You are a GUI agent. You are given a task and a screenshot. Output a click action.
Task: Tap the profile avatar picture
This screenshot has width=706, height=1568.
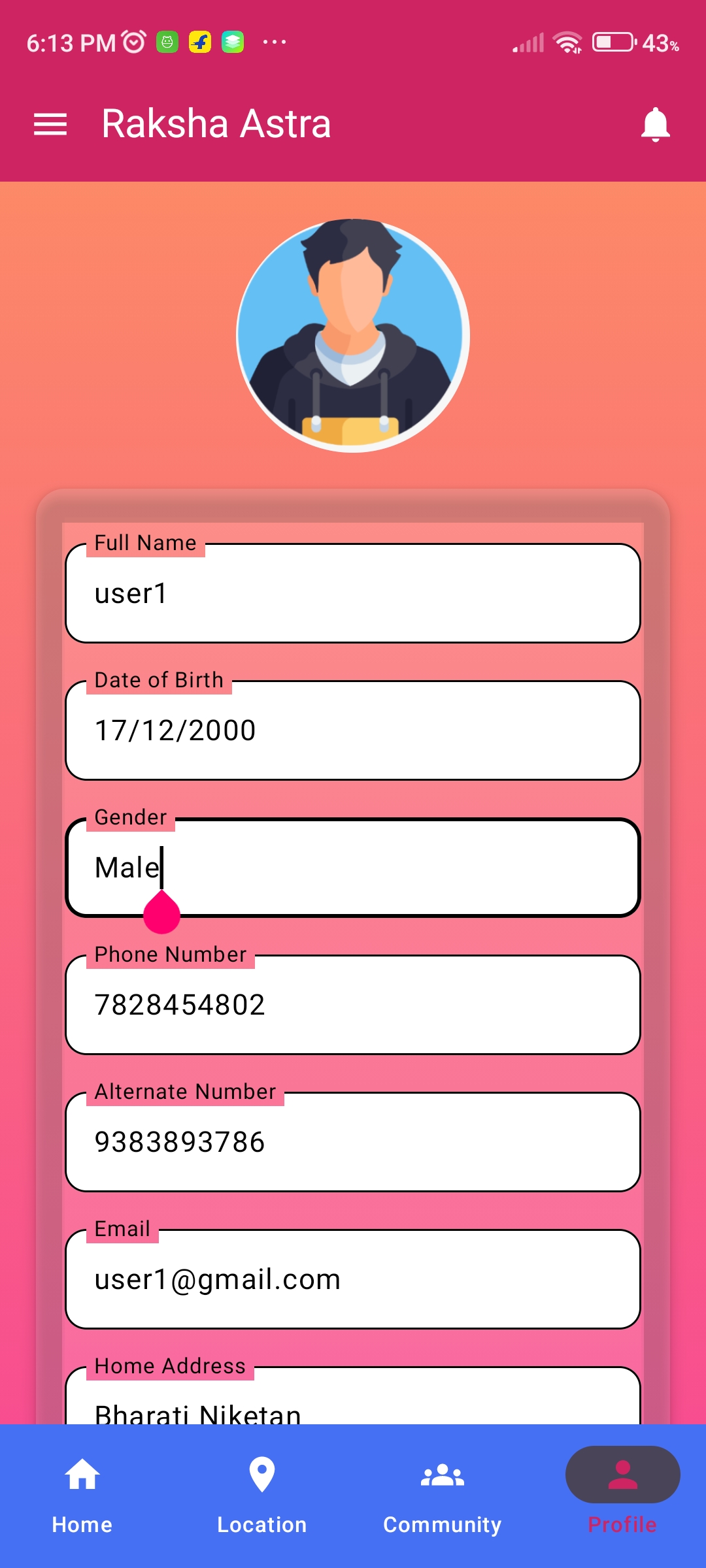coord(353,336)
